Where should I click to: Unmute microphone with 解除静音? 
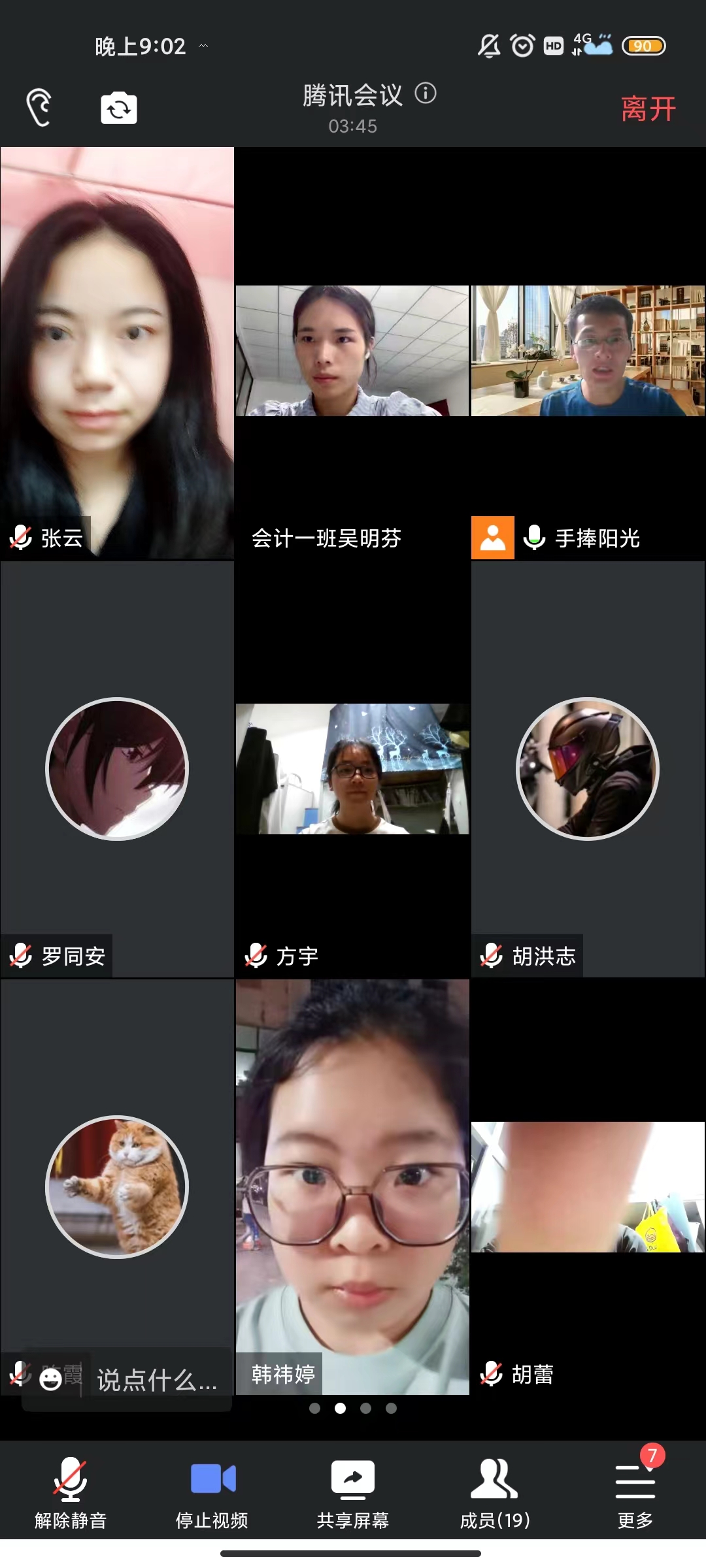[71, 1492]
